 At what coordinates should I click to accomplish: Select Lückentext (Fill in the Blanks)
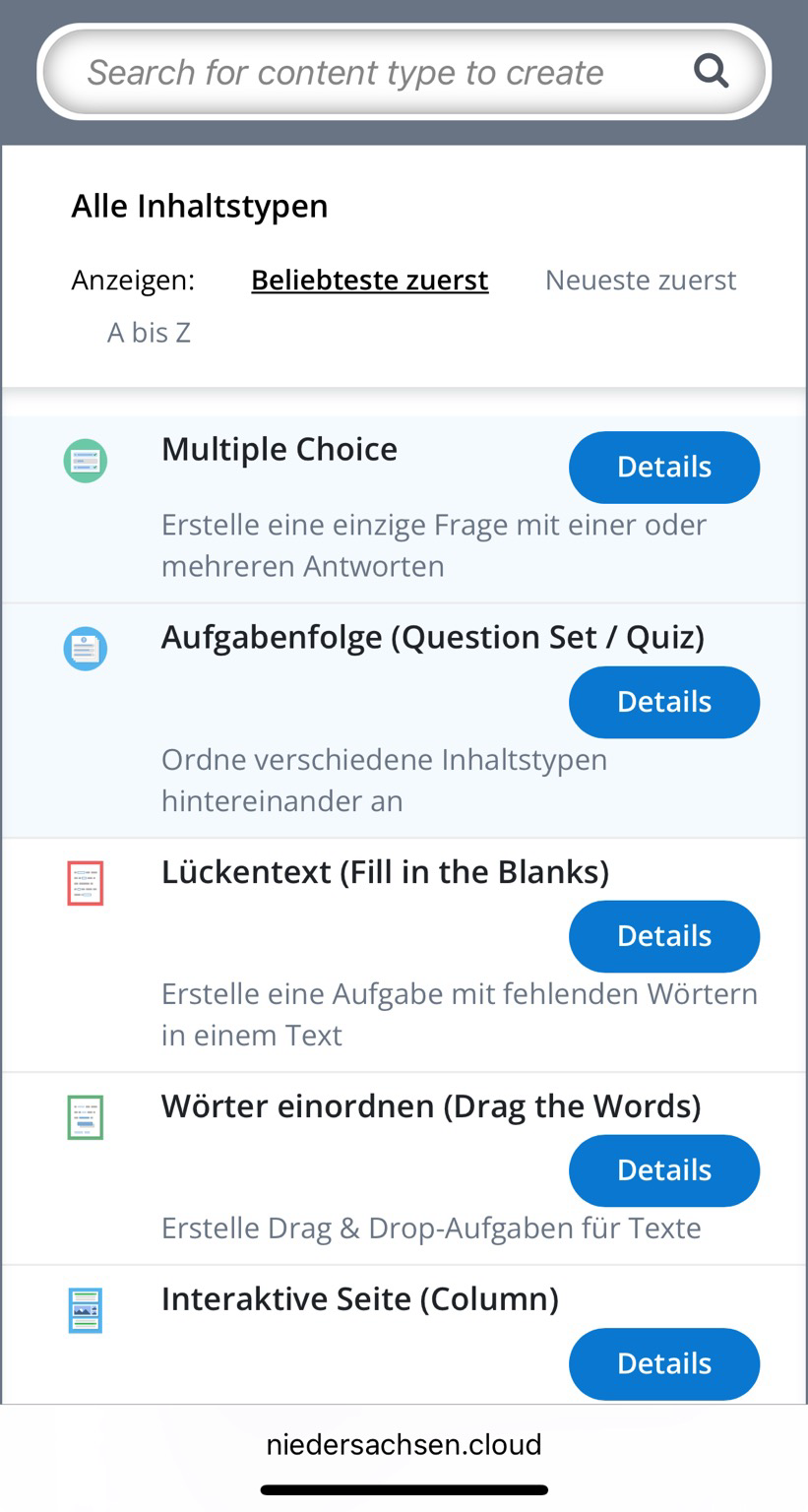click(x=385, y=872)
